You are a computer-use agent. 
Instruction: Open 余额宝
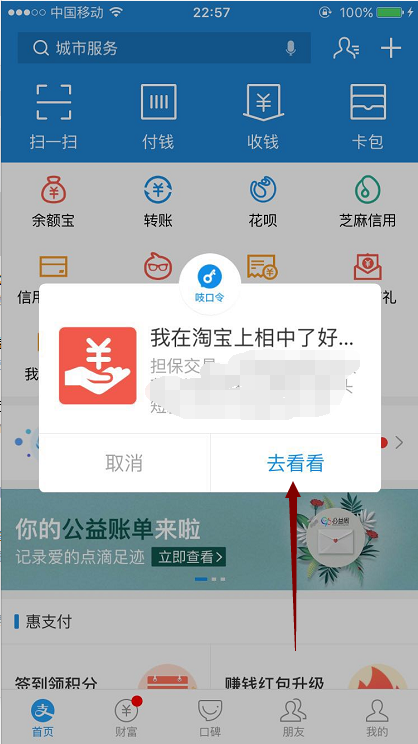[x=53, y=201]
